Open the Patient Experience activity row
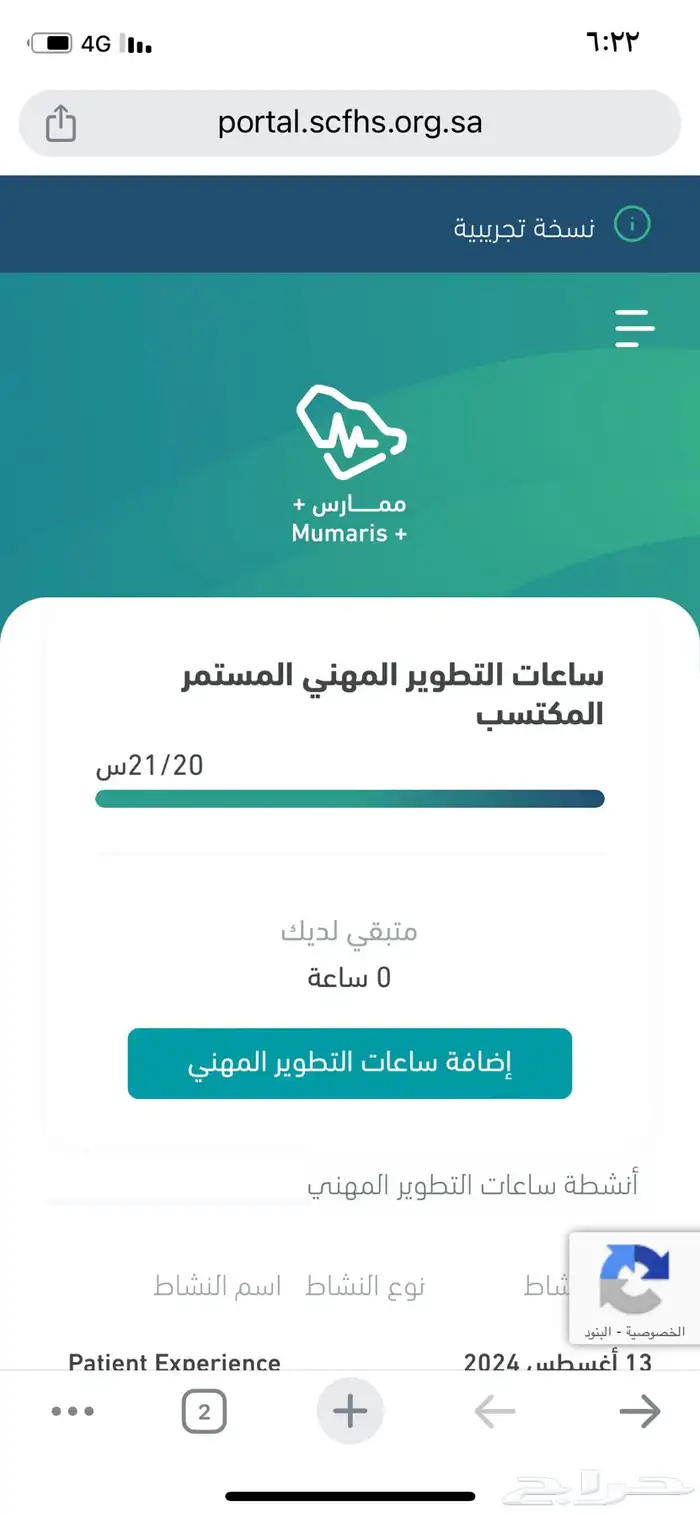 [x=175, y=1362]
